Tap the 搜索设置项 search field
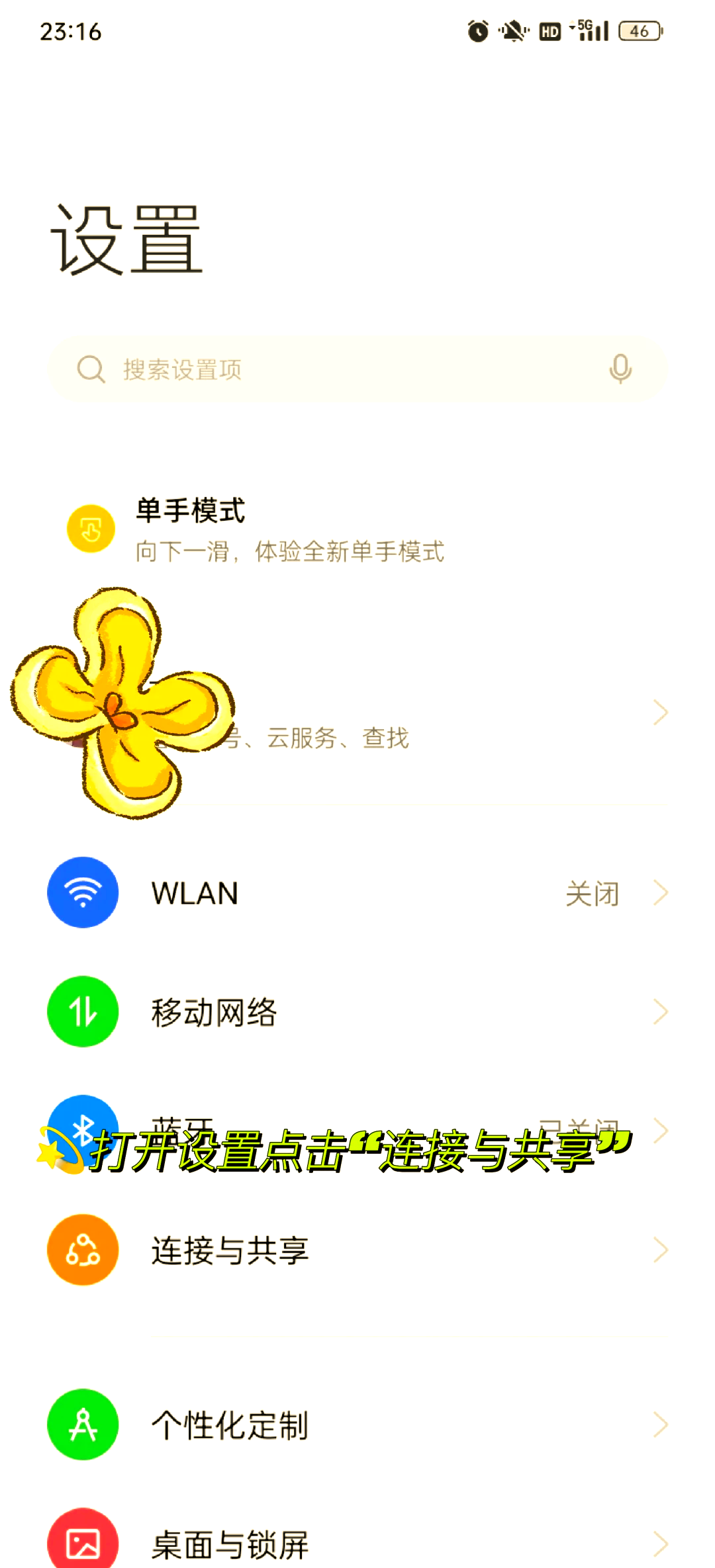This screenshot has width=715, height=1568. (x=331, y=369)
